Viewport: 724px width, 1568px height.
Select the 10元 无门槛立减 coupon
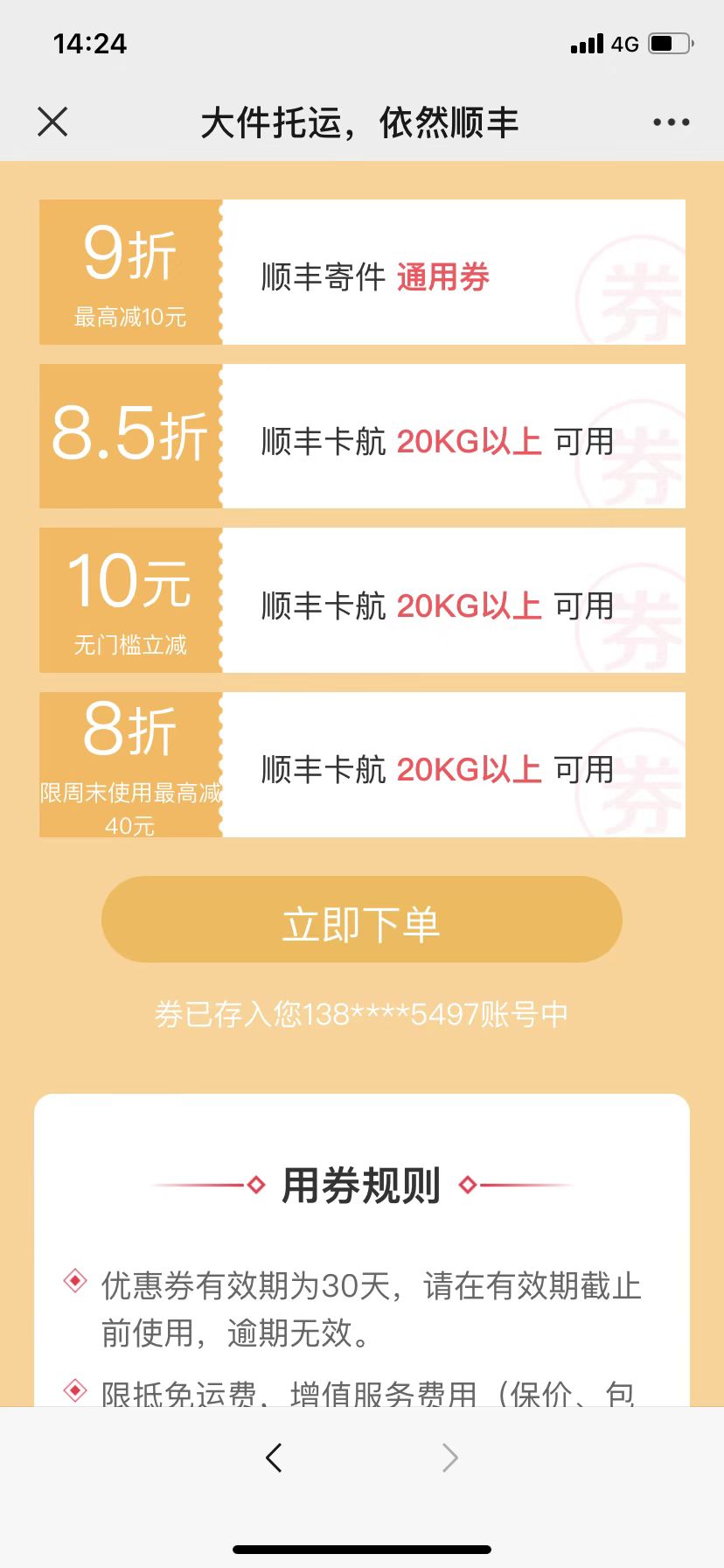[362, 600]
